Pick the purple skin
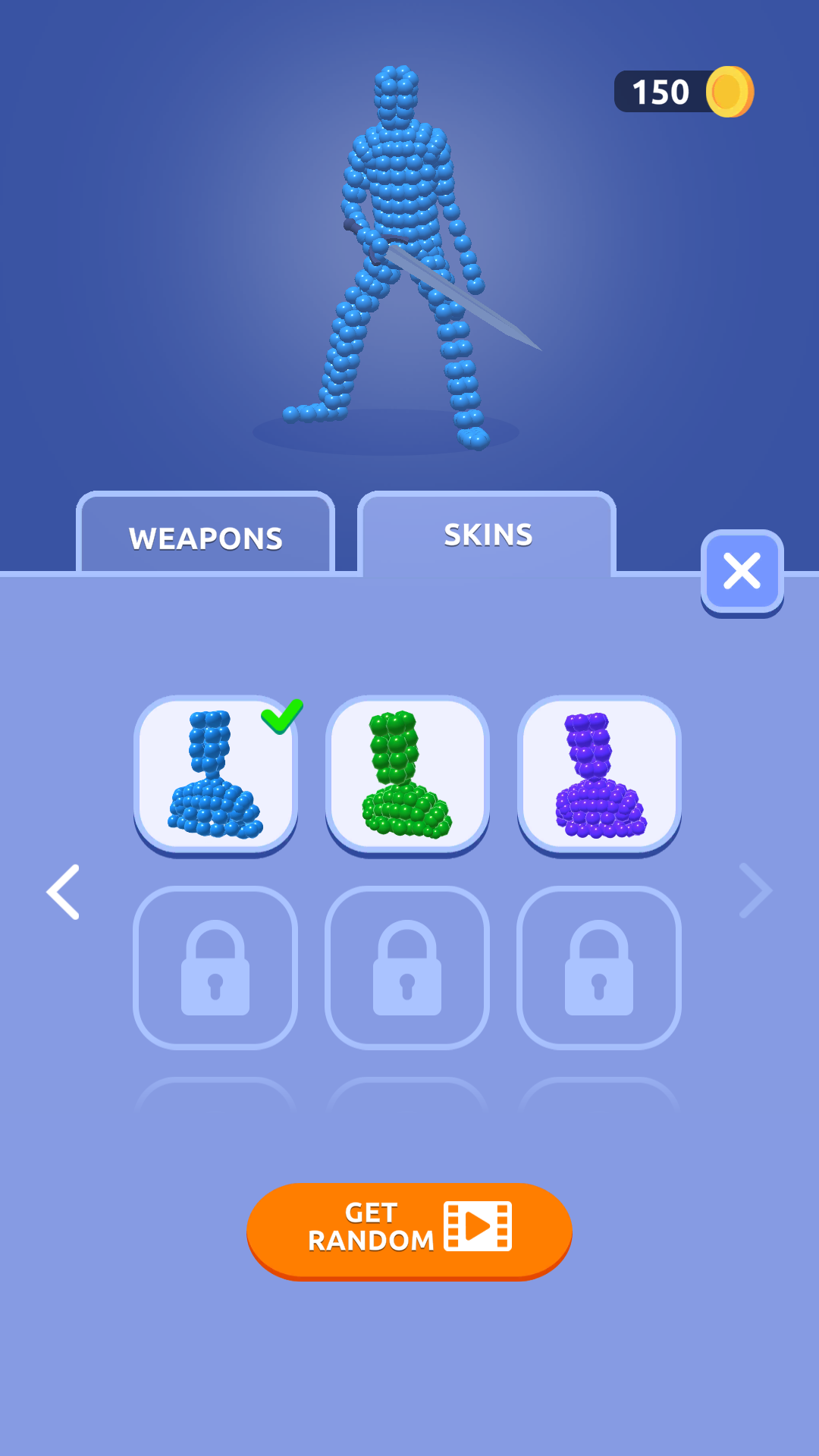The image size is (819, 1456). tap(599, 774)
